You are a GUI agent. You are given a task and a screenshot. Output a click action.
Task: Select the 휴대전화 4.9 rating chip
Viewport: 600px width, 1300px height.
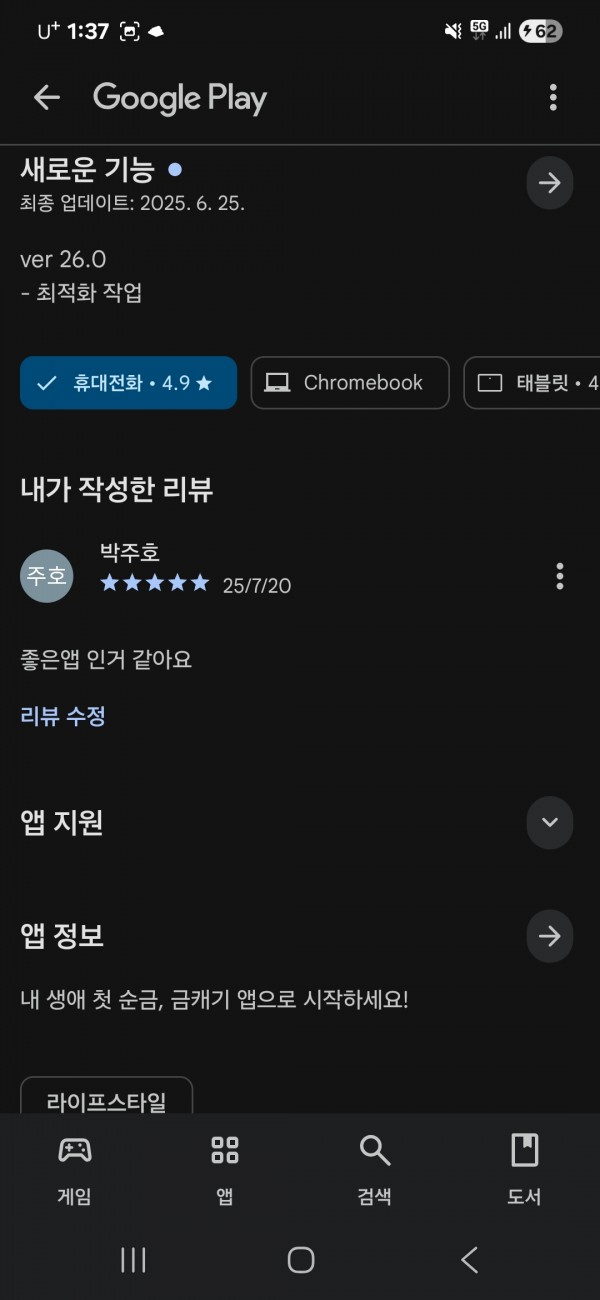point(128,383)
